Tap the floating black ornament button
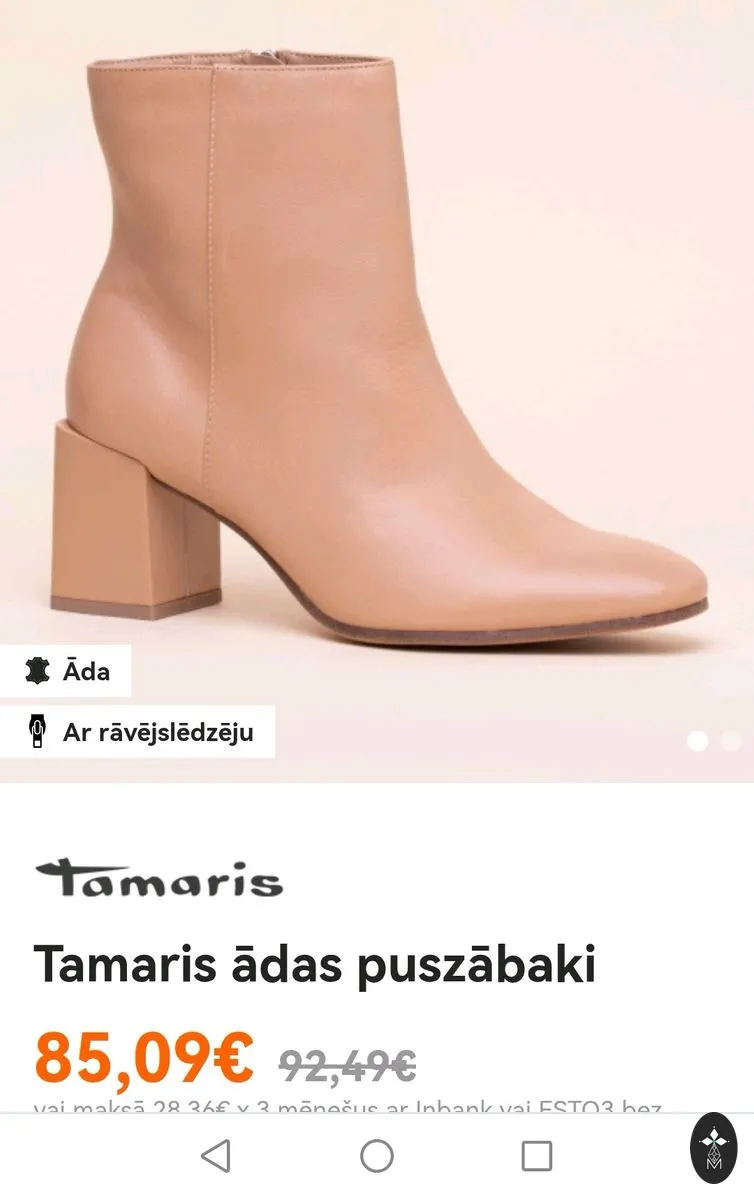 [x=714, y=1148]
